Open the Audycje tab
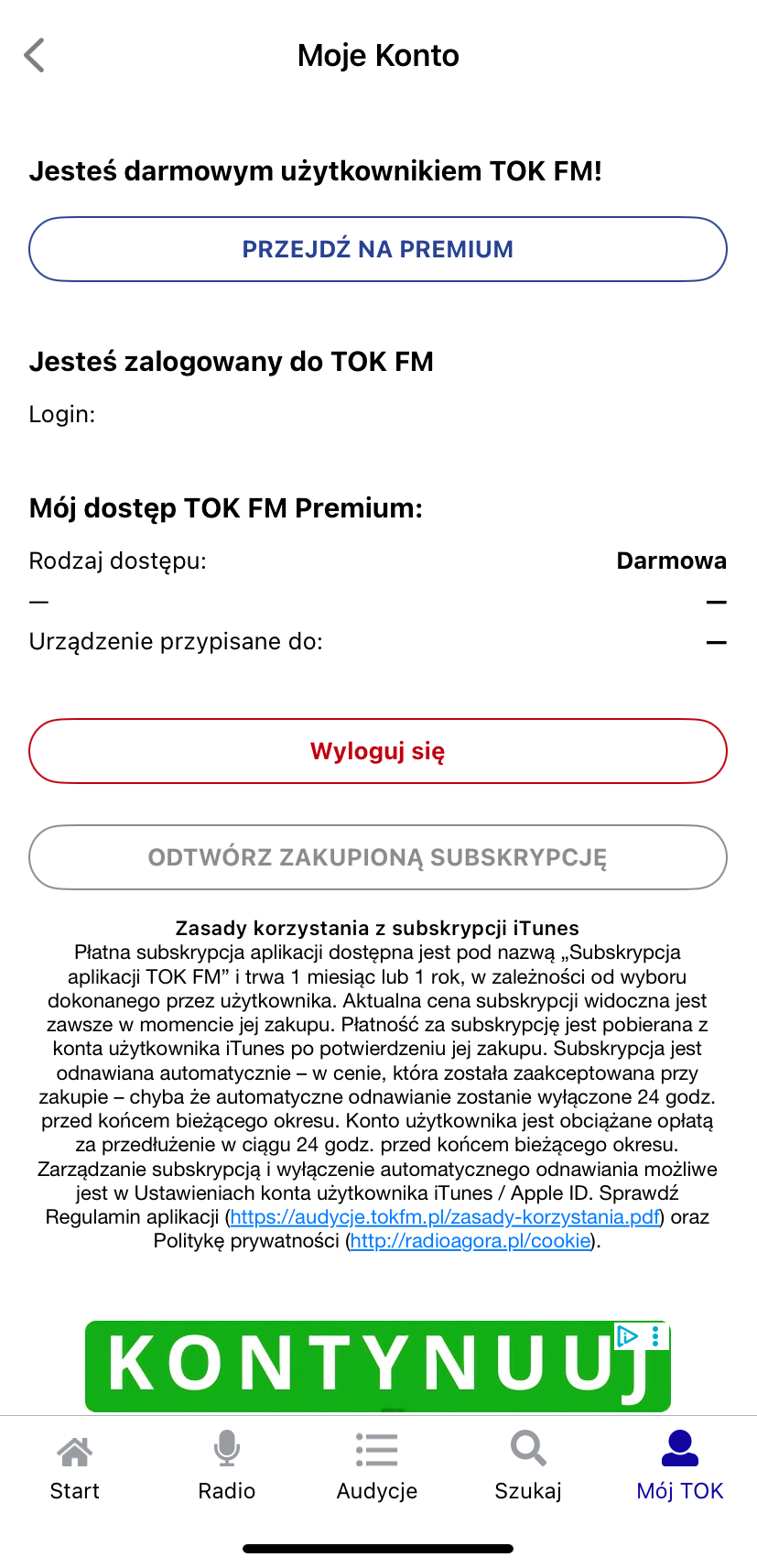Screen dimensions: 757x1568 pos(377,1467)
